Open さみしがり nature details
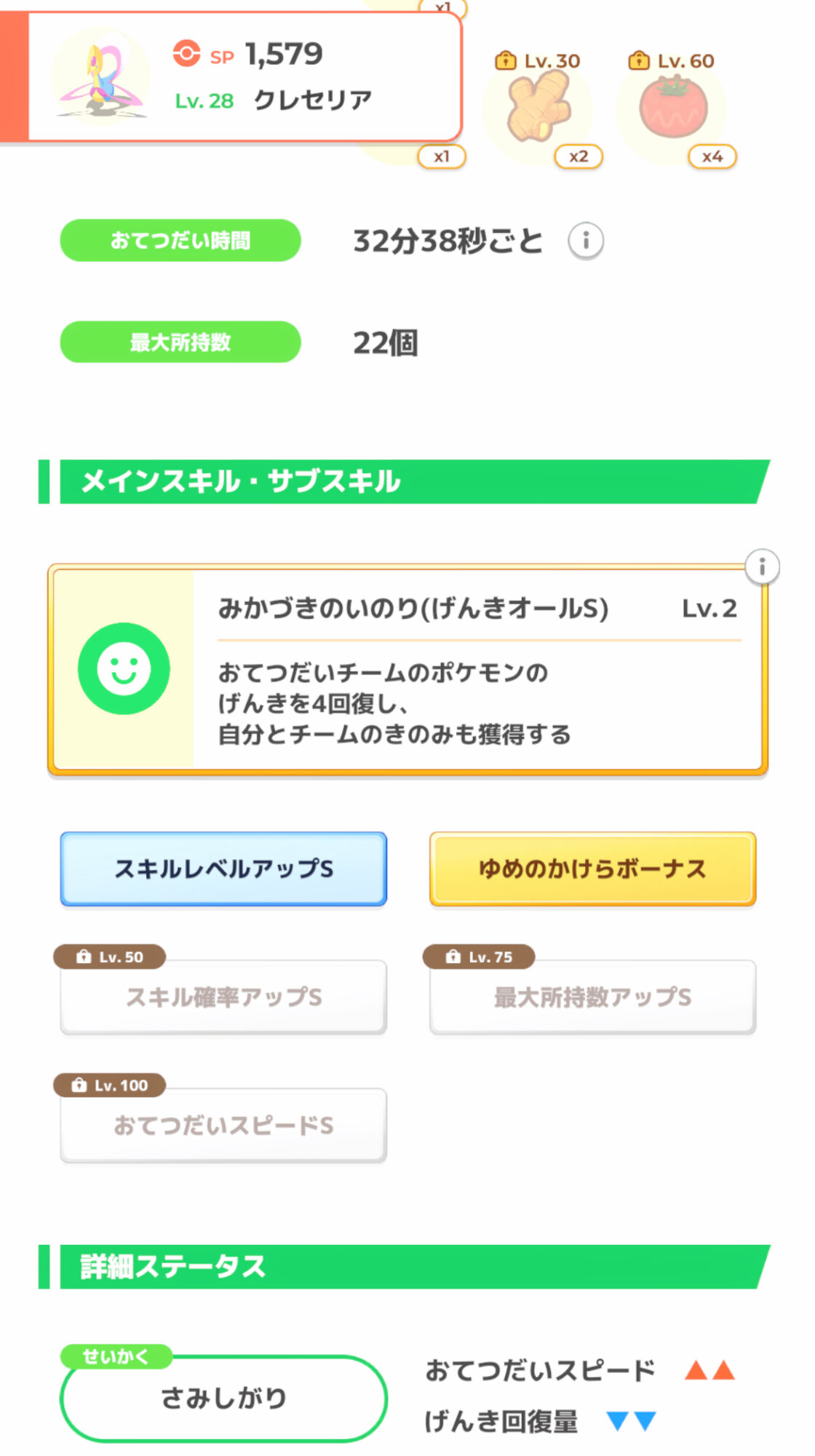This screenshot has height=1456, width=815. pyautogui.click(x=223, y=1398)
